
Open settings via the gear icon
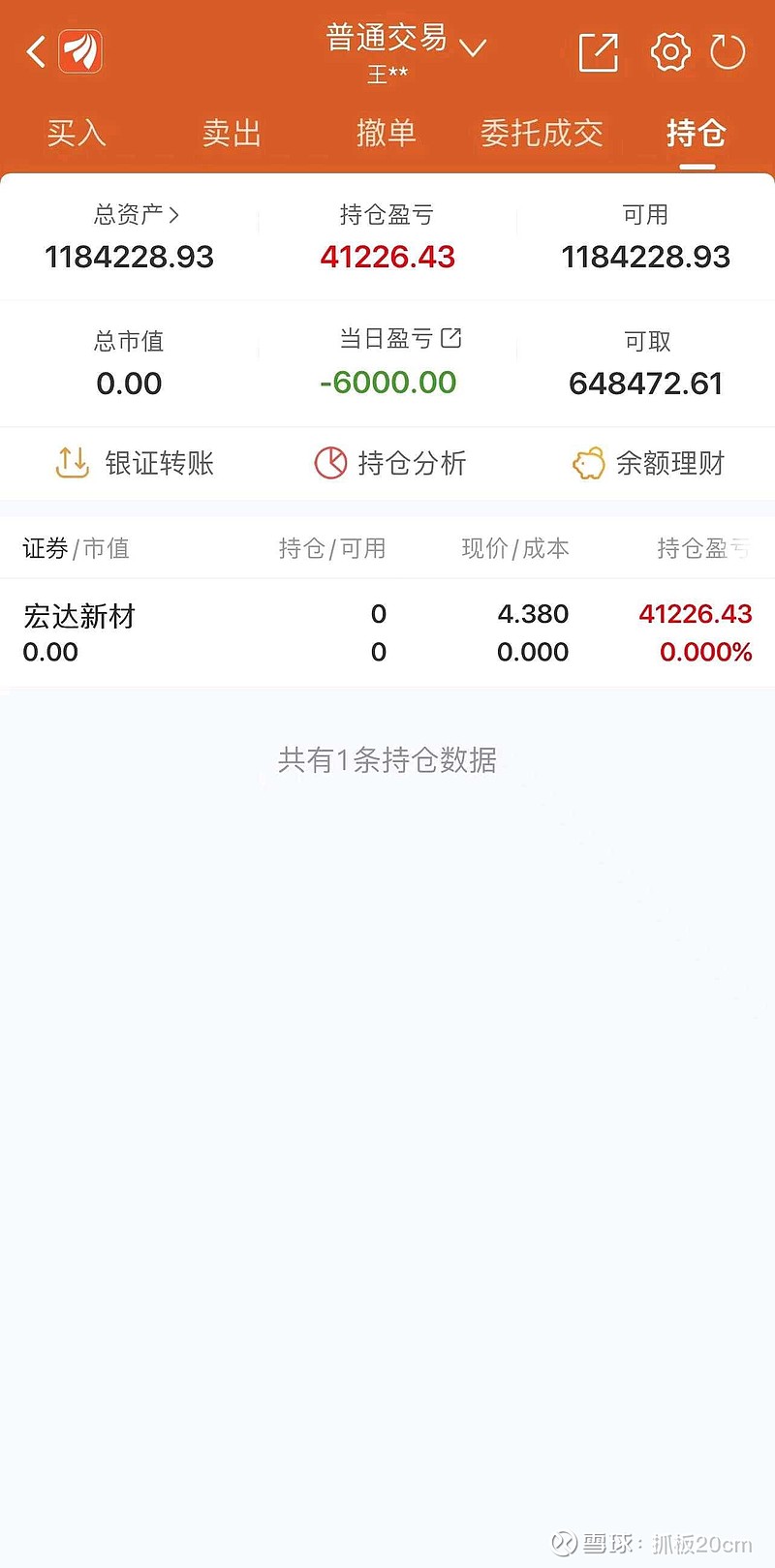pyautogui.click(x=670, y=52)
